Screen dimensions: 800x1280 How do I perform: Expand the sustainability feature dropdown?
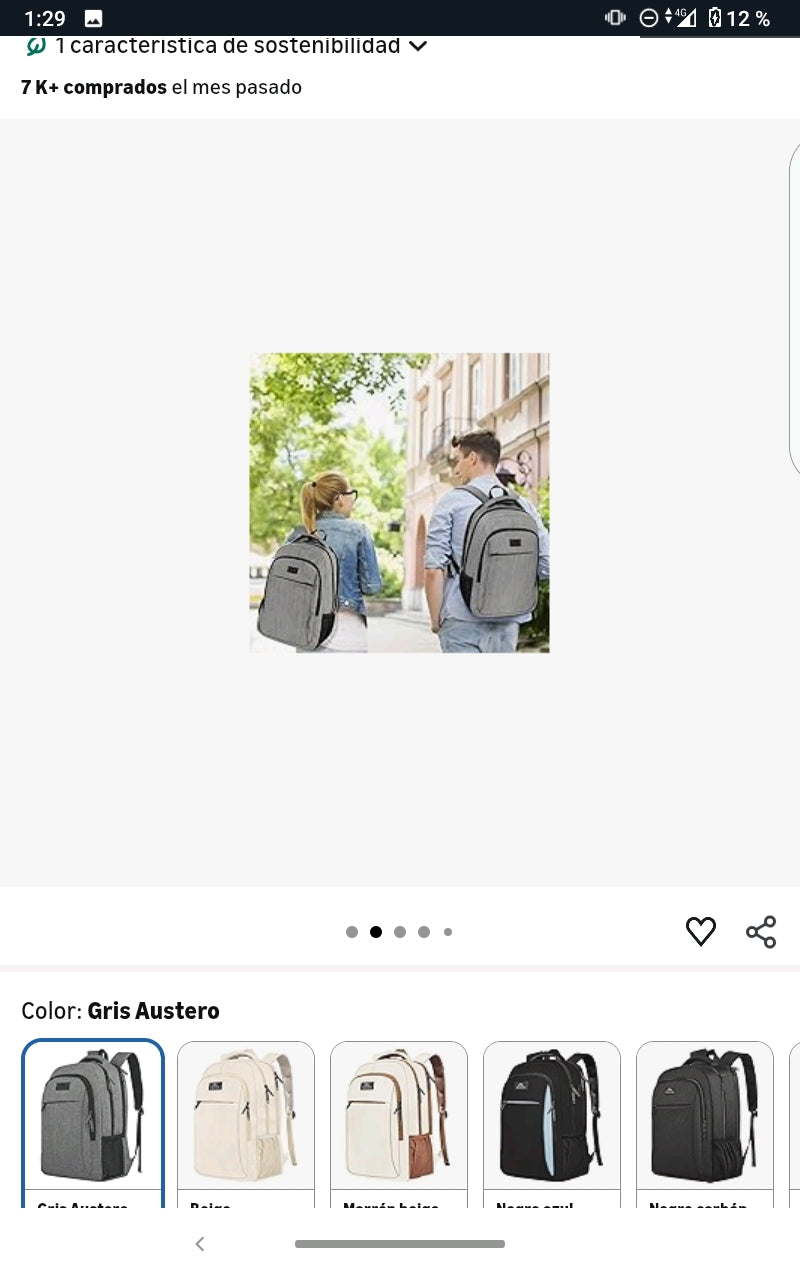point(418,46)
